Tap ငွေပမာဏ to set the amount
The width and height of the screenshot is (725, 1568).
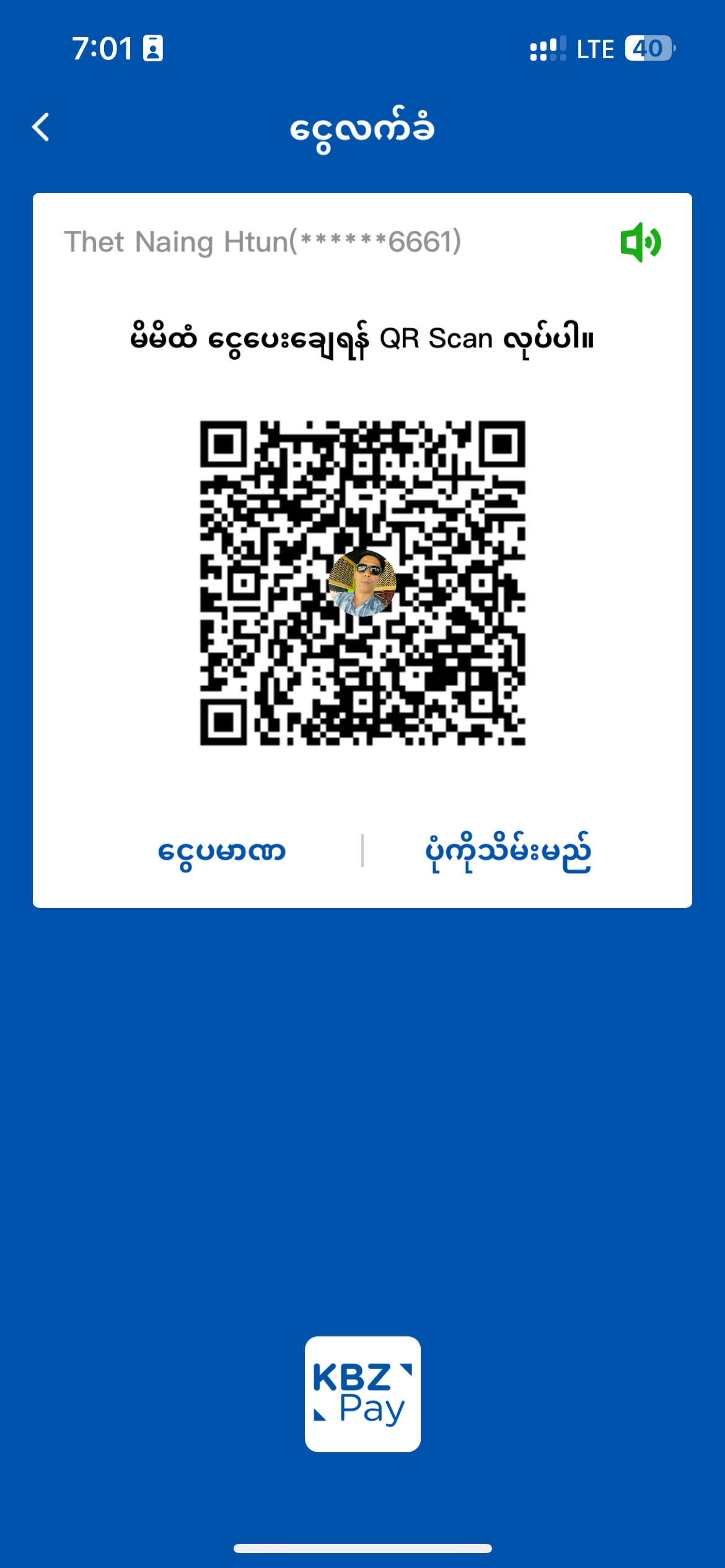[x=221, y=852]
